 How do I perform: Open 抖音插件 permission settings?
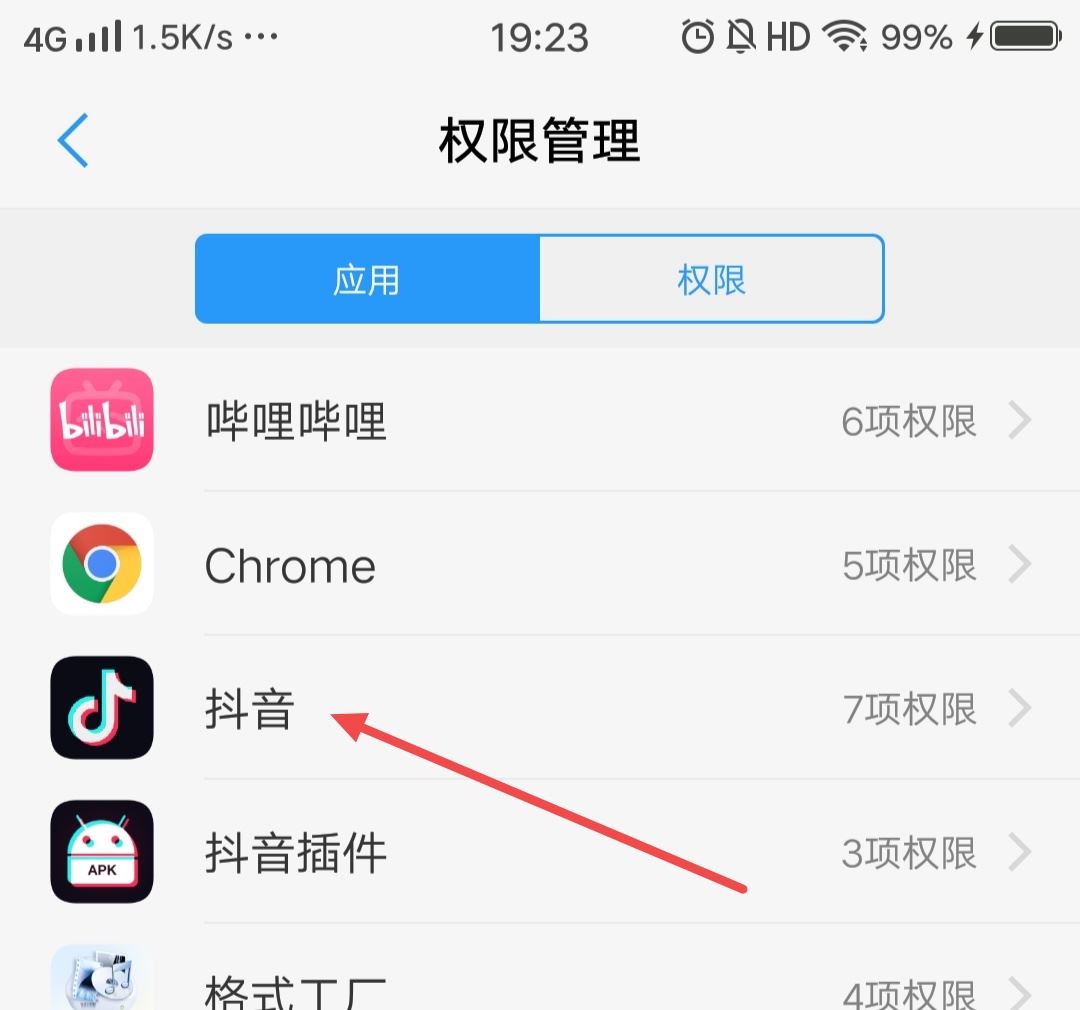(x=540, y=853)
